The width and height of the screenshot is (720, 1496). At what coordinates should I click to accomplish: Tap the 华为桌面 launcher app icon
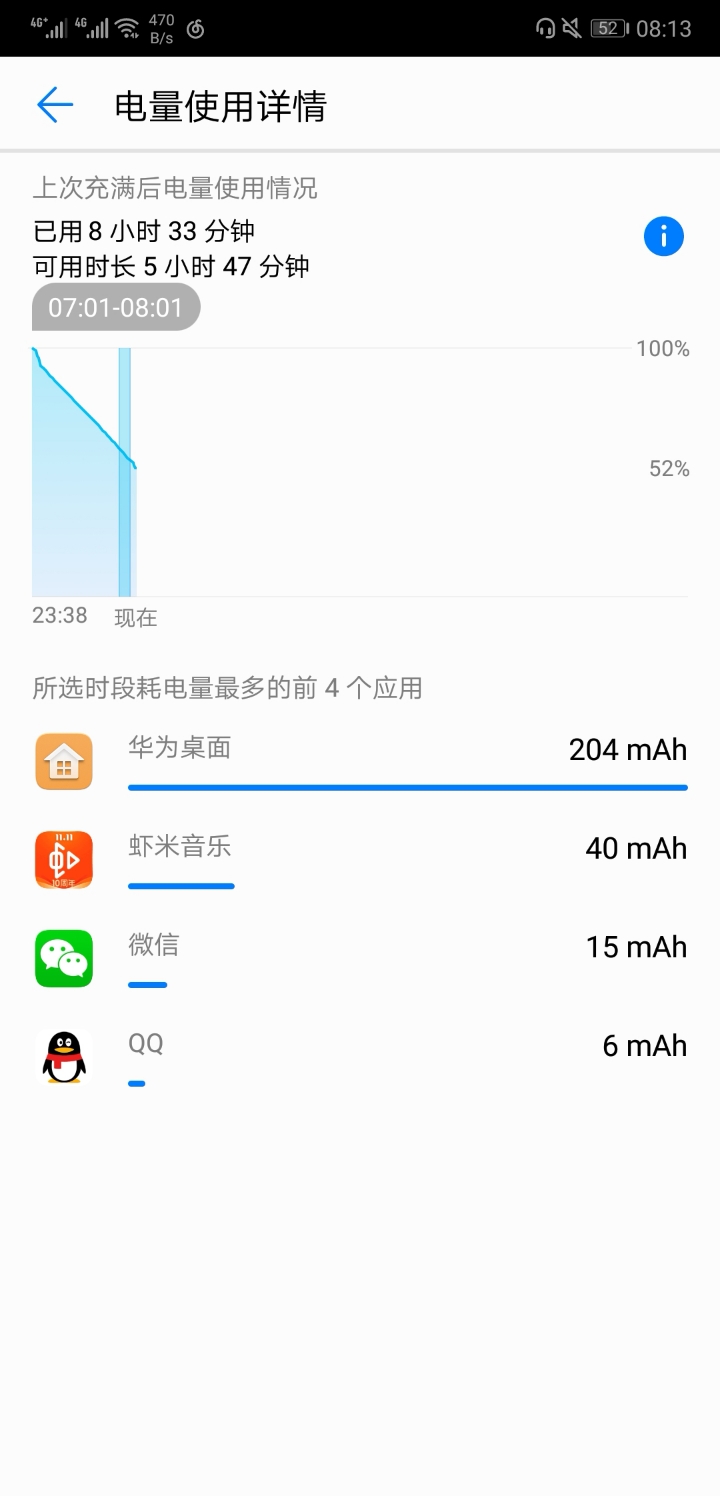[64, 761]
